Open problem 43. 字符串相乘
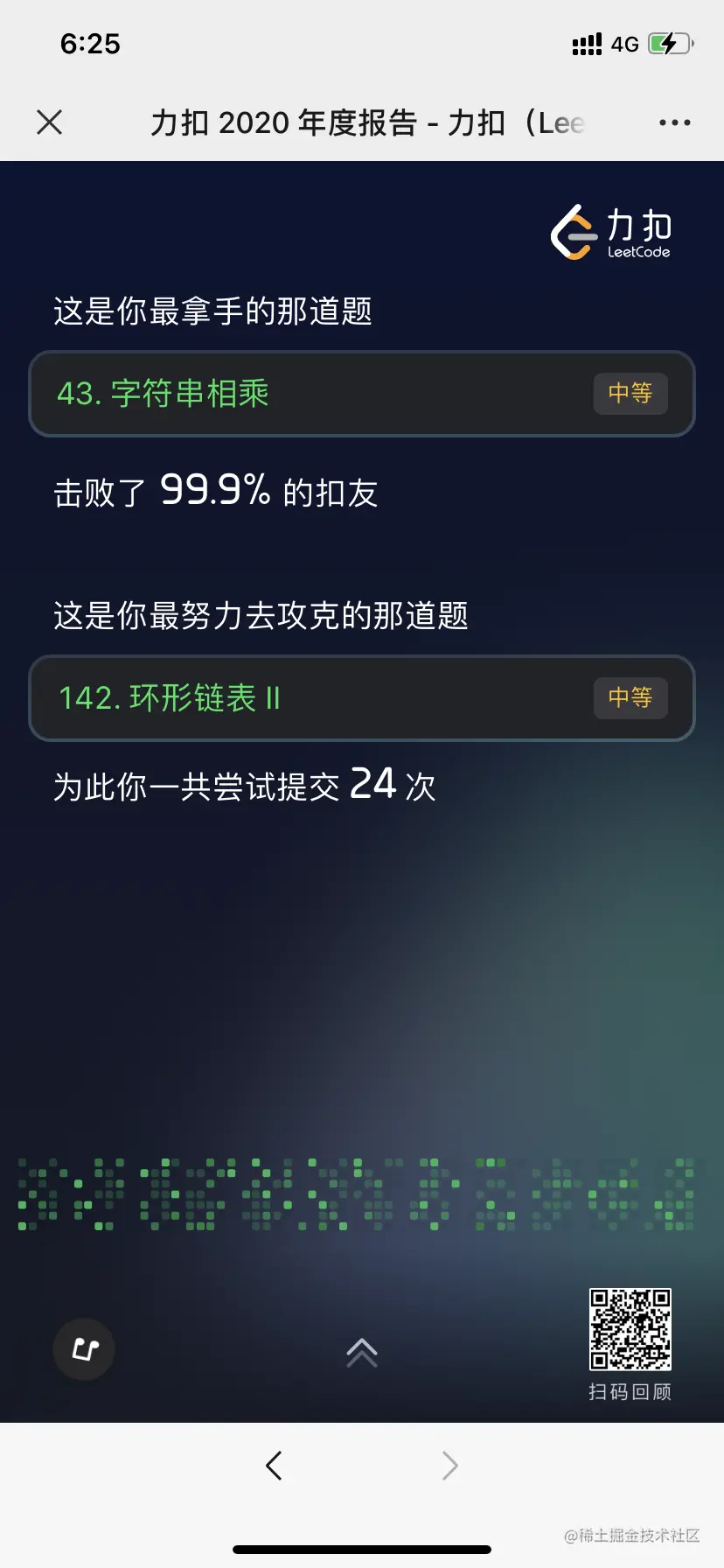Screen dimensions: 724x1568 [x=361, y=394]
